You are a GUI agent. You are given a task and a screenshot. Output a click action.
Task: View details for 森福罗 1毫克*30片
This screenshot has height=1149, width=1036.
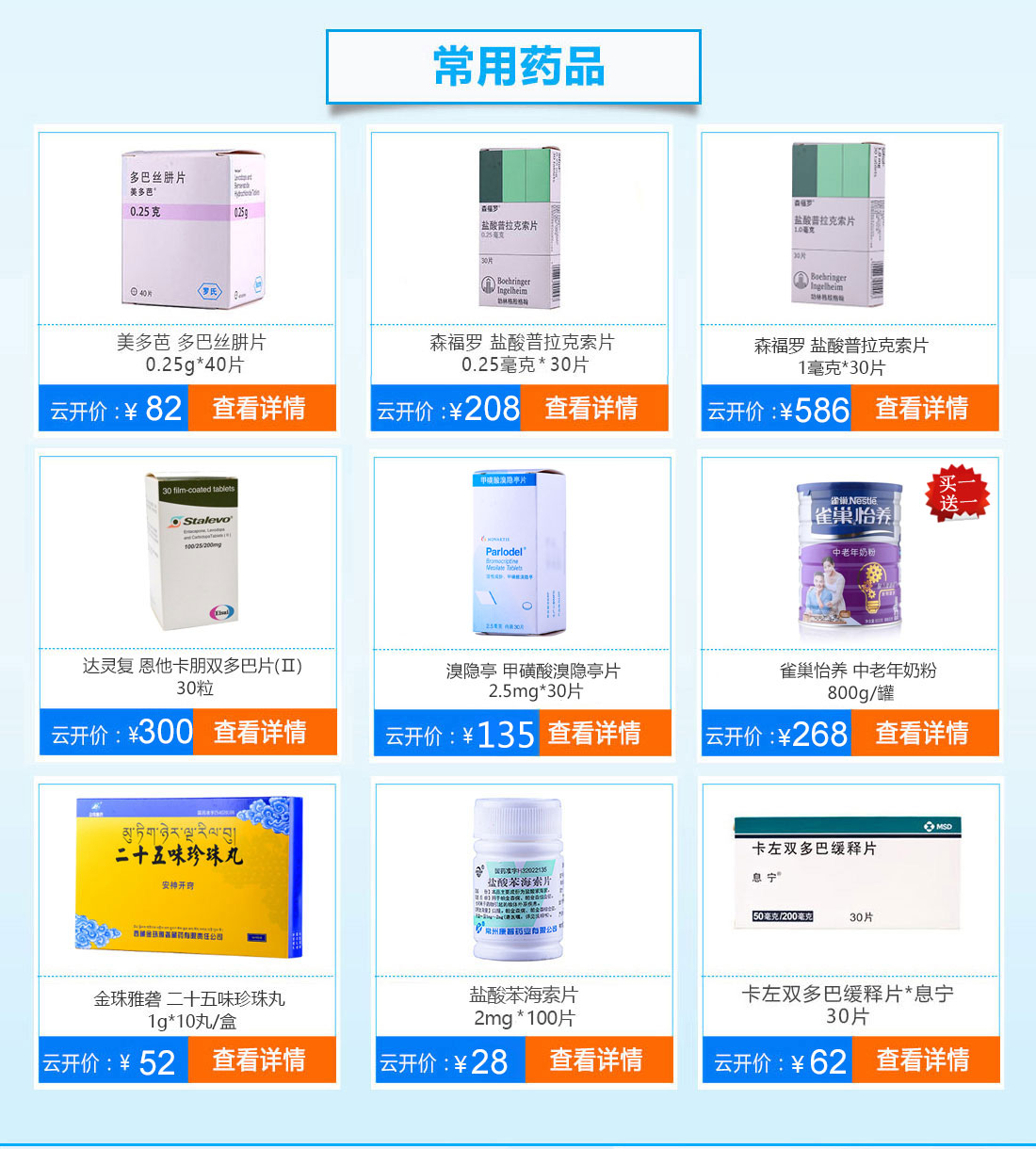tap(924, 409)
